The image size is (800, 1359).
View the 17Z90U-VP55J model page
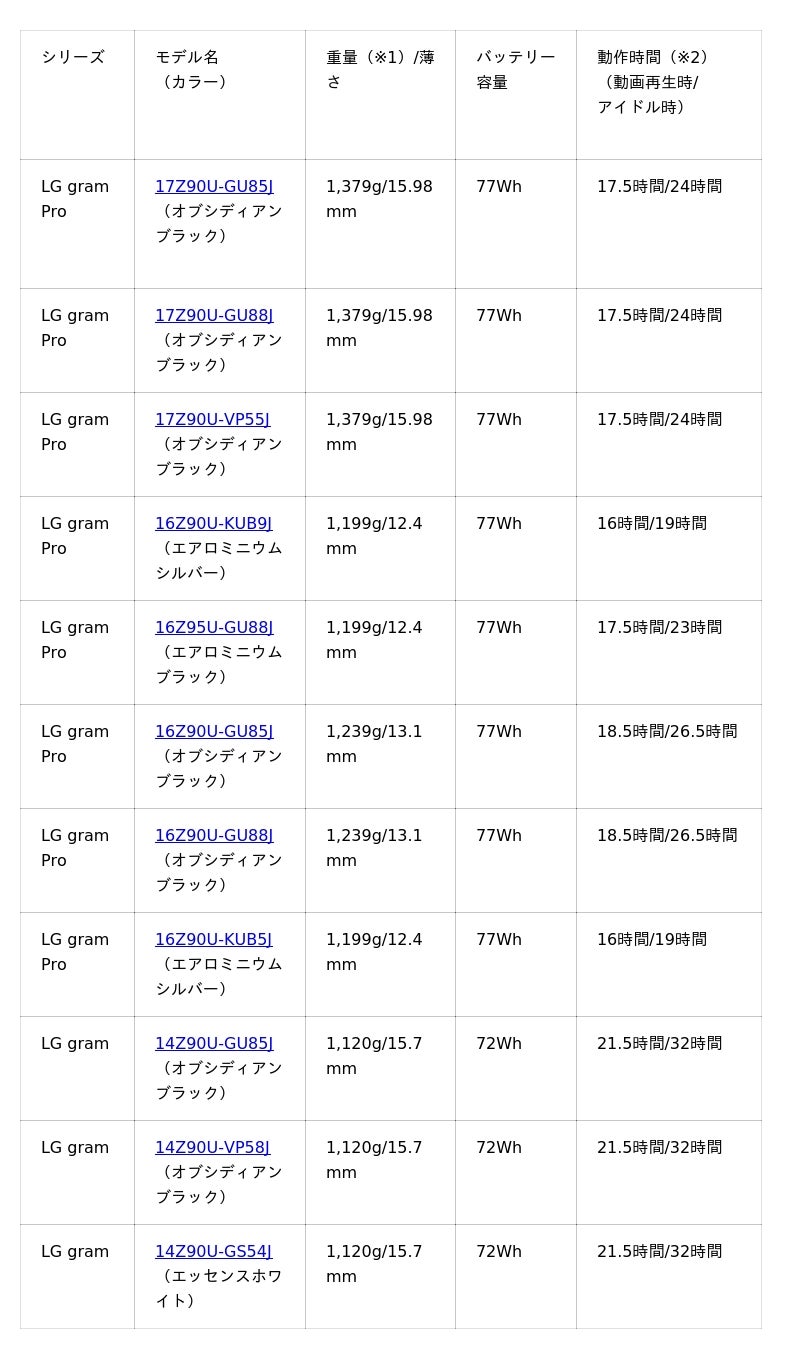click(x=212, y=420)
